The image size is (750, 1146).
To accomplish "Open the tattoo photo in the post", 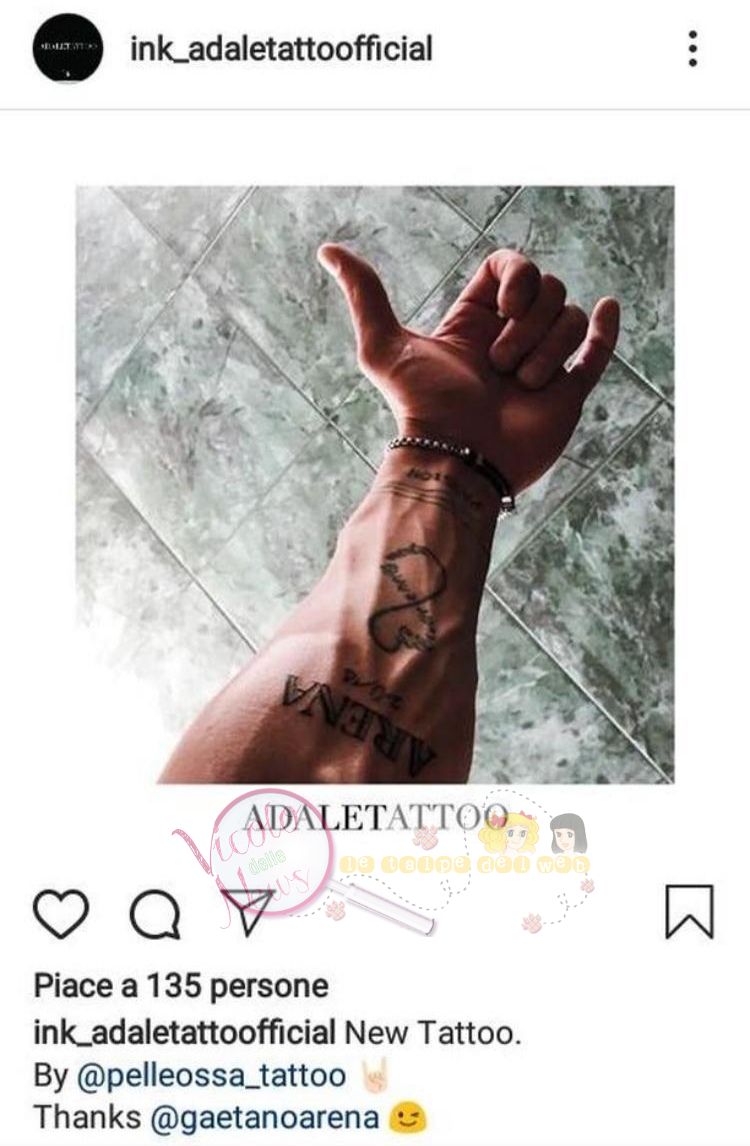I will 375,483.
